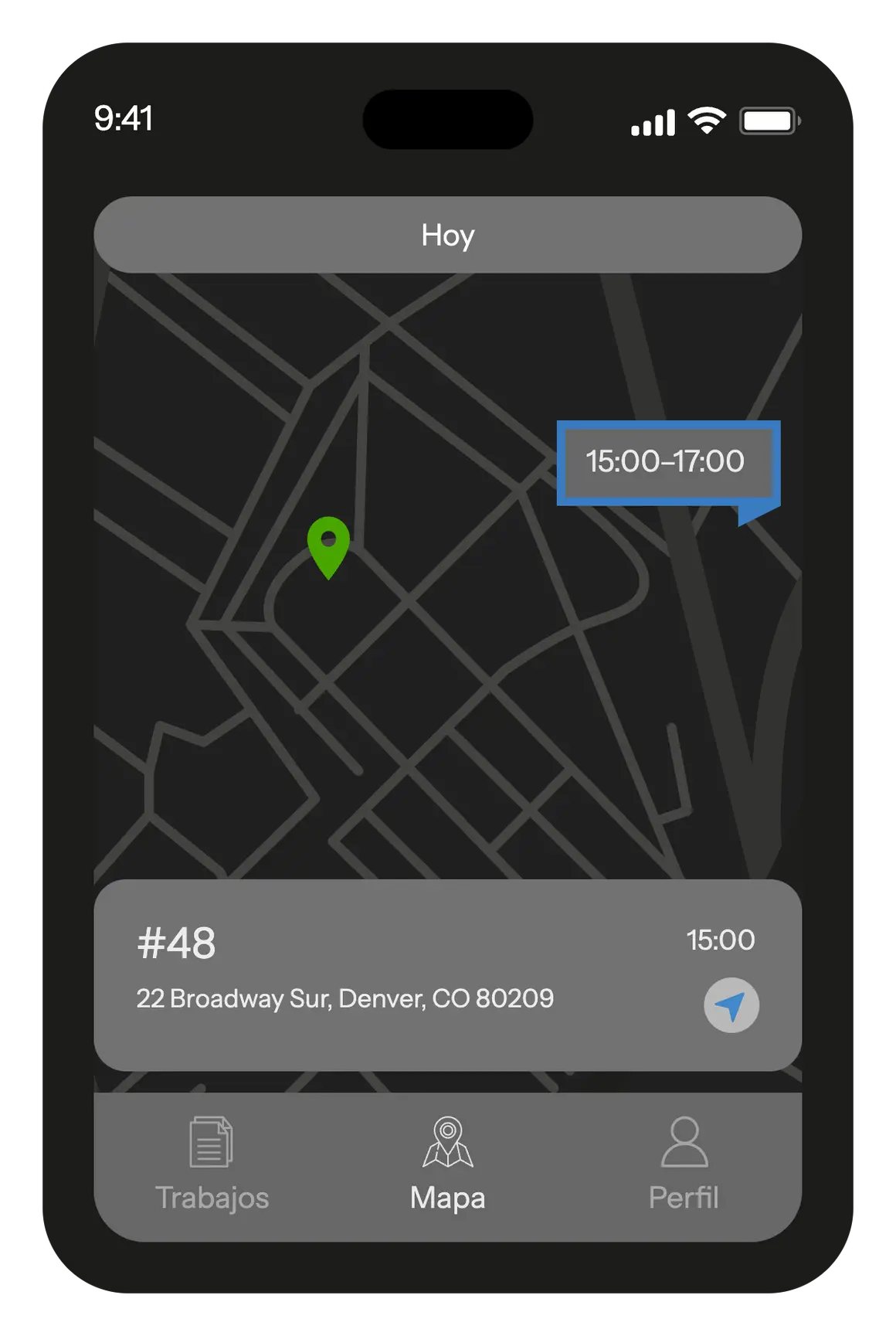Tap the Hoy date selector
The height and width of the screenshot is (1336, 896).
click(x=447, y=235)
